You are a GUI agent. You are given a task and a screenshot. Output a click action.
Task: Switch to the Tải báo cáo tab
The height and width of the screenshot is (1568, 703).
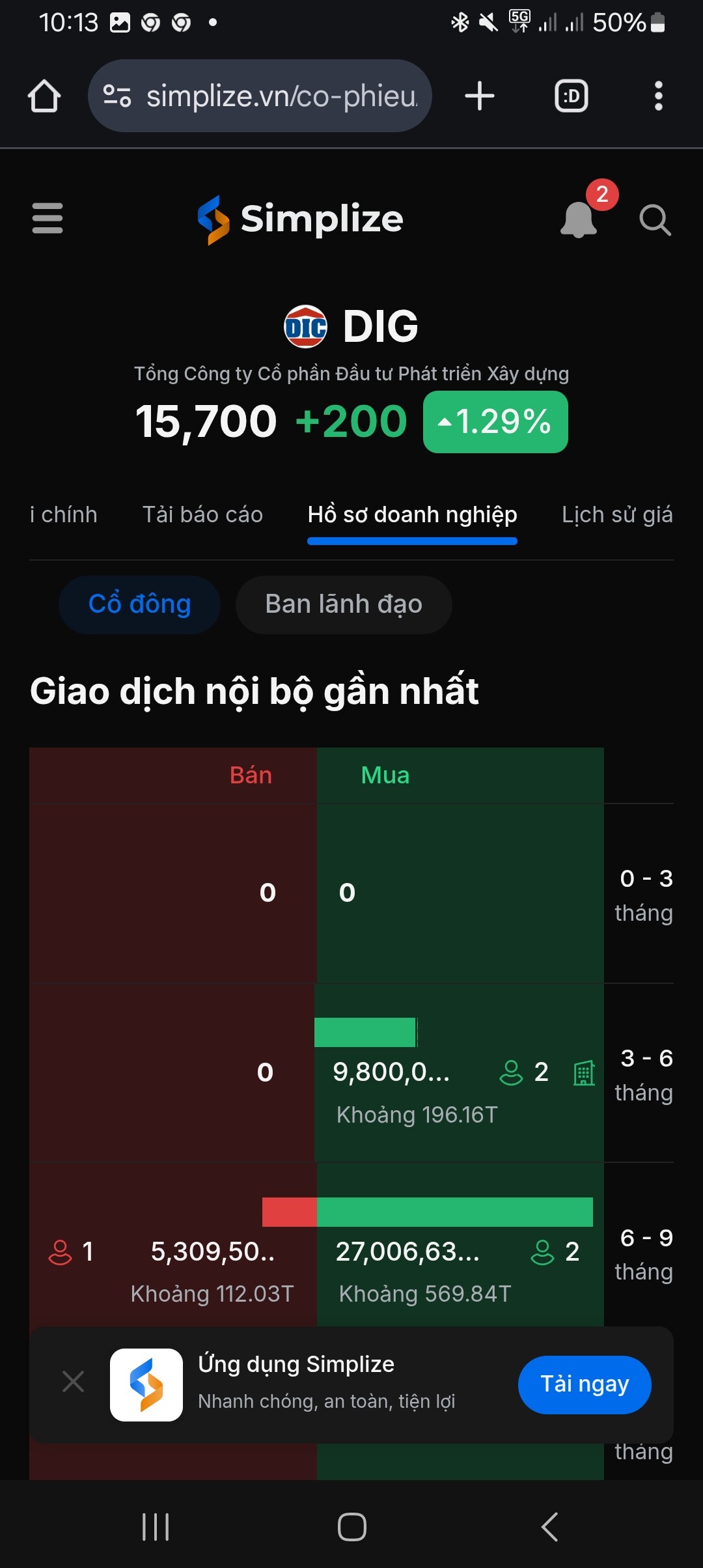point(202,515)
